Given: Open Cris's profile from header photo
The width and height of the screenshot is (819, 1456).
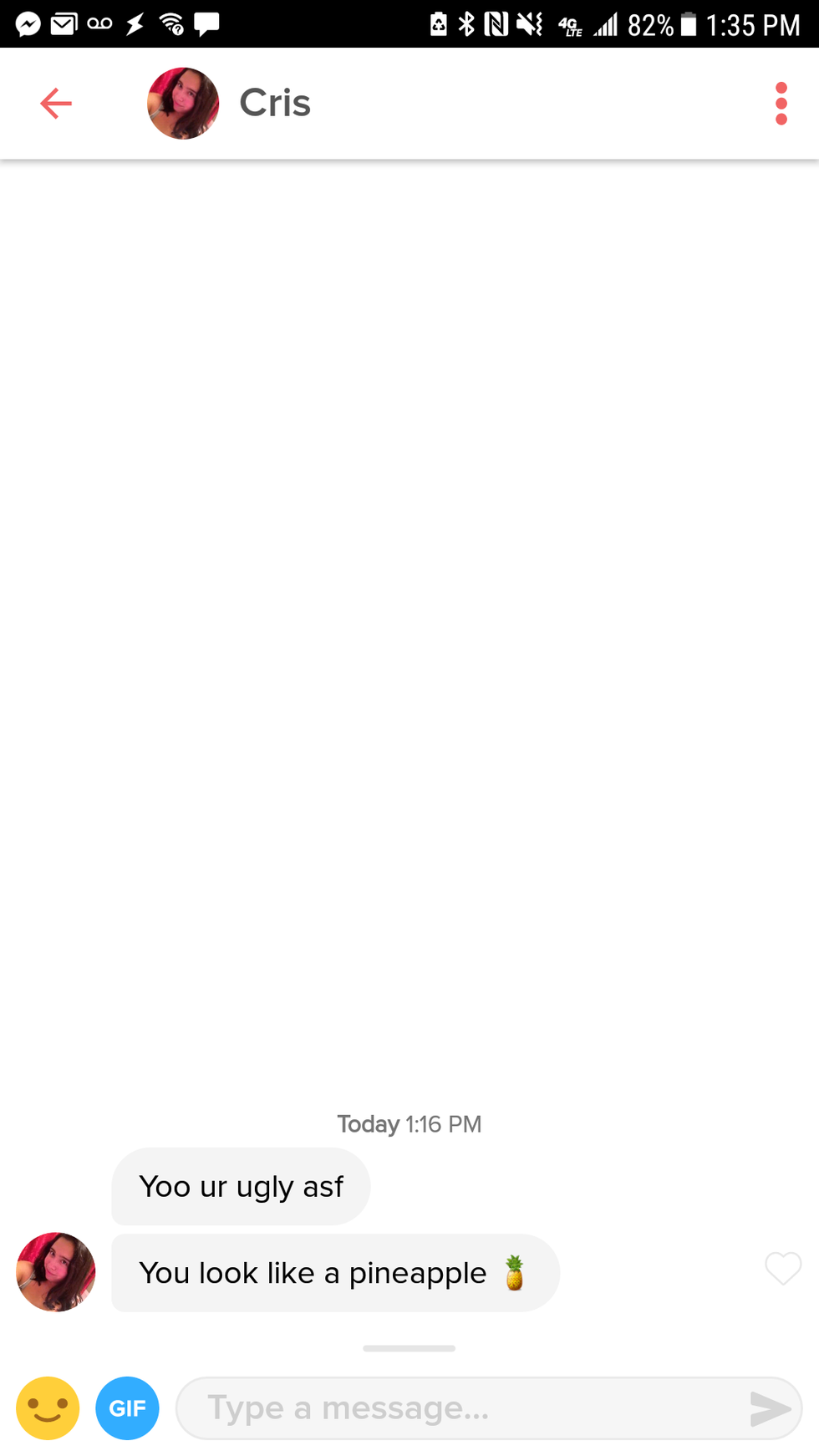Looking at the screenshot, I should pyautogui.click(x=183, y=104).
